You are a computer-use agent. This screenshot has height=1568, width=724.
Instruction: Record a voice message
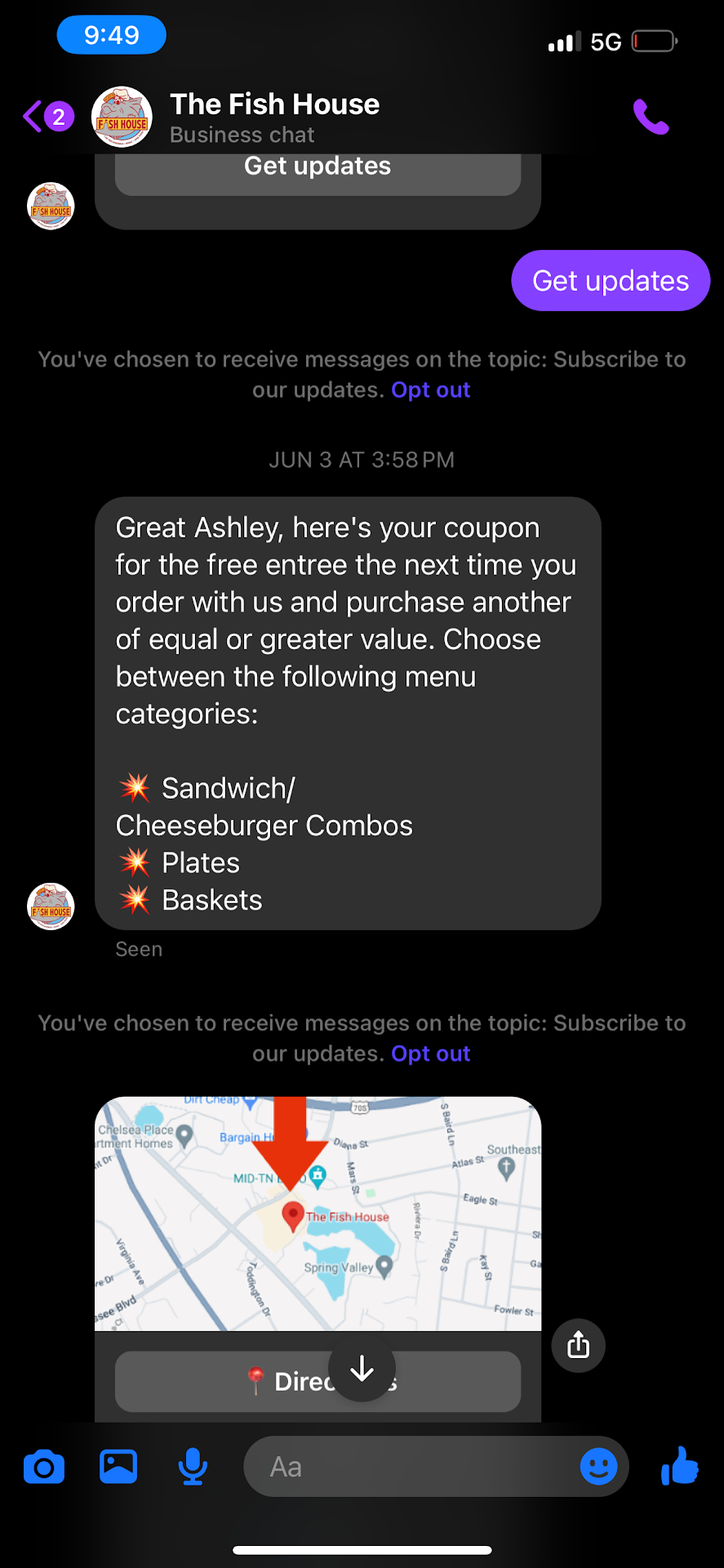click(193, 1468)
